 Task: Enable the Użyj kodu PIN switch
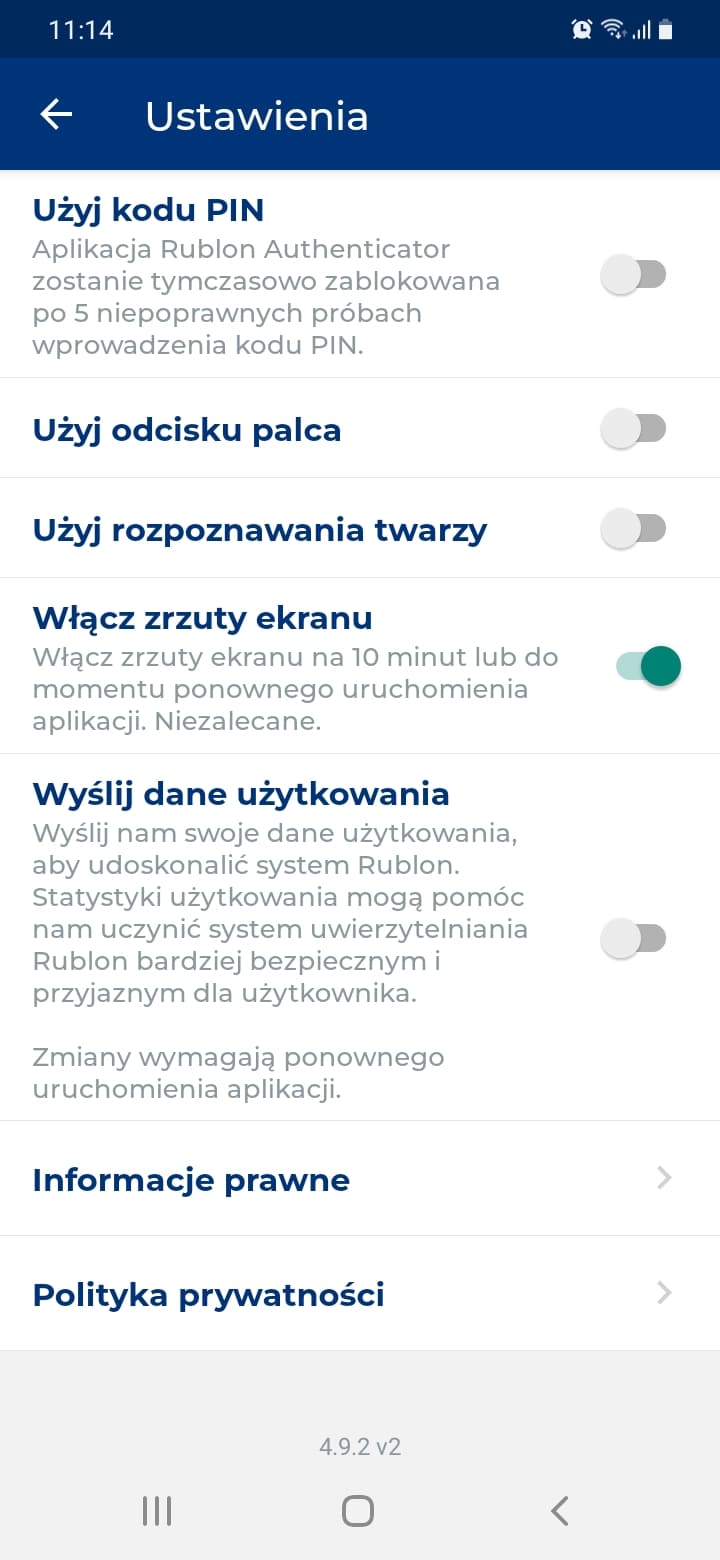[x=633, y=274]
